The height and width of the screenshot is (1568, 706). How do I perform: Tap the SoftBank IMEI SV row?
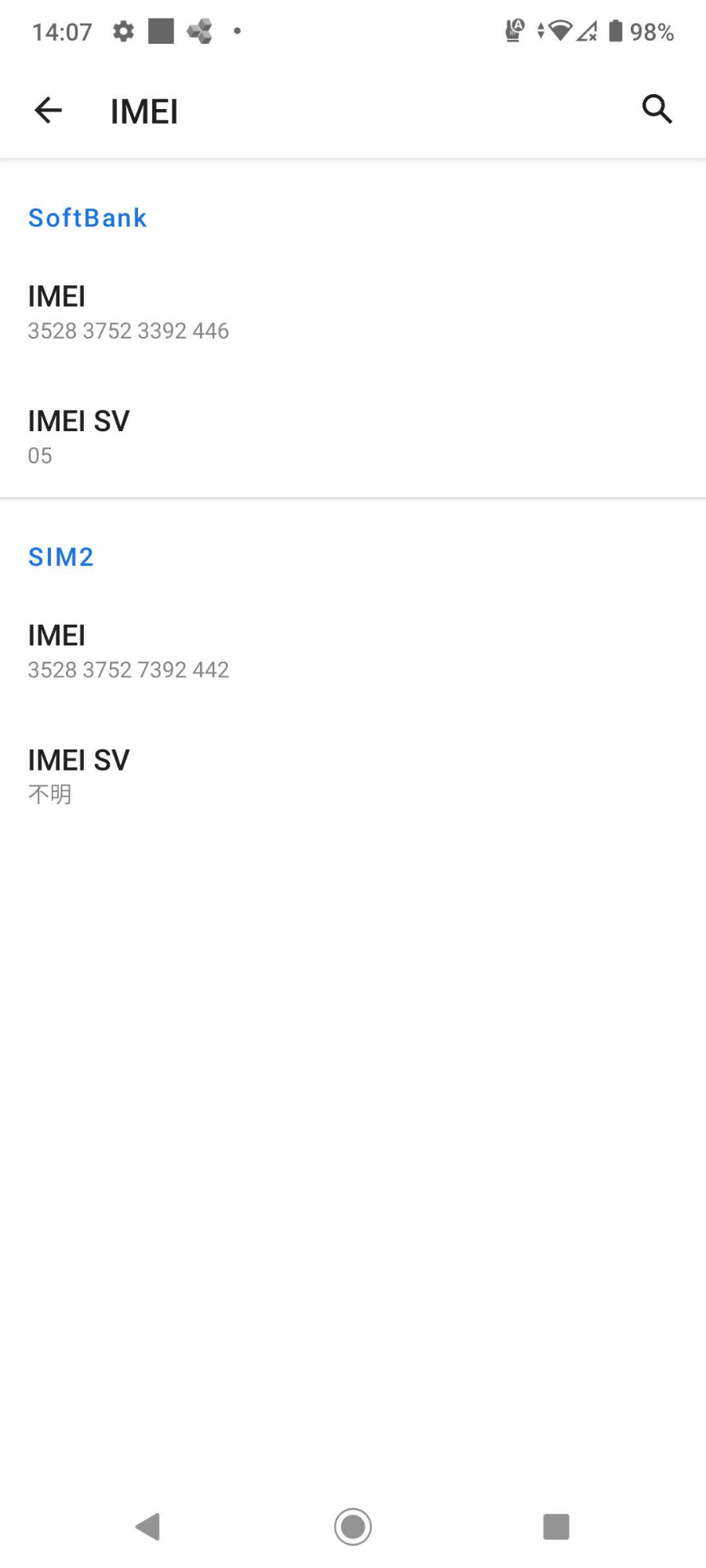point(353,437)
